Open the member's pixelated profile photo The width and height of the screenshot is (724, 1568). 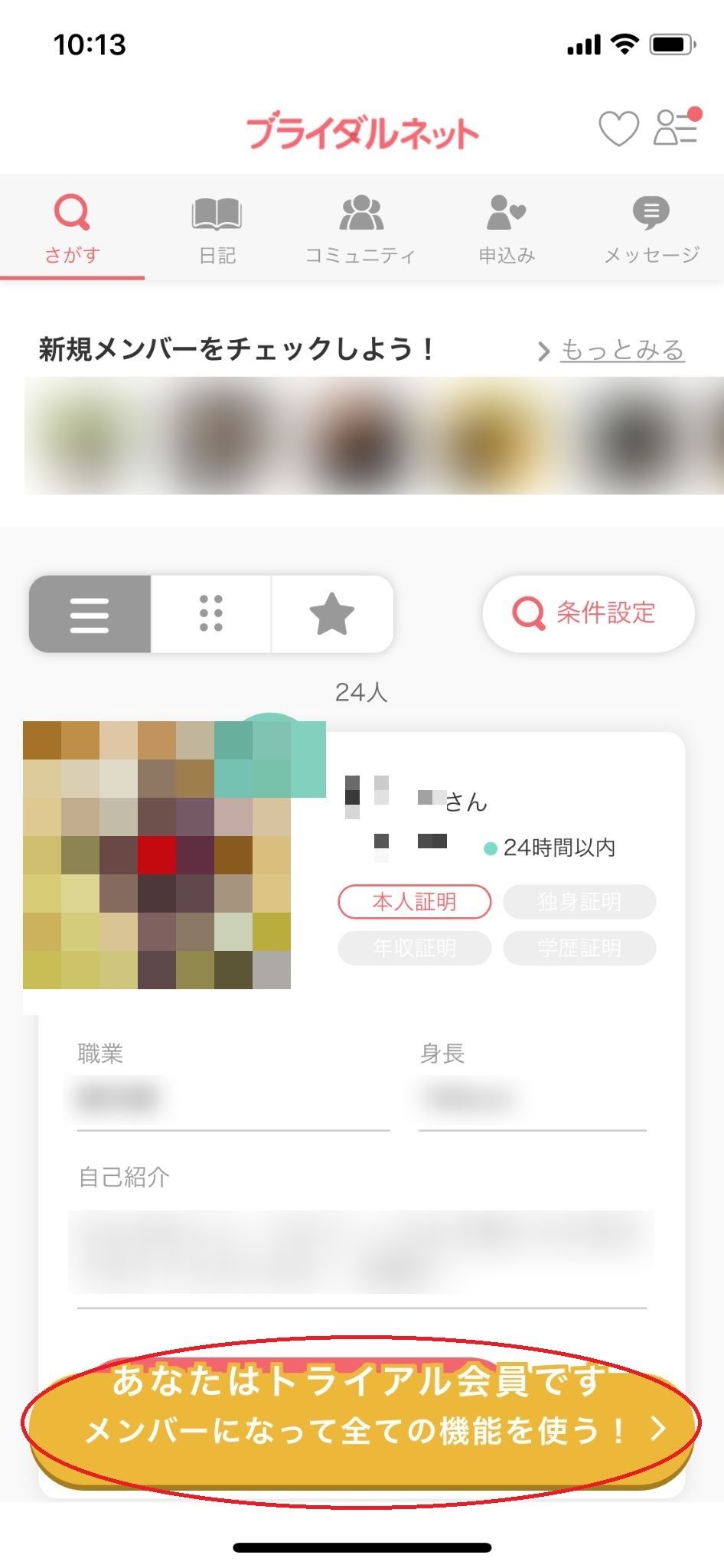coord(157,855)
